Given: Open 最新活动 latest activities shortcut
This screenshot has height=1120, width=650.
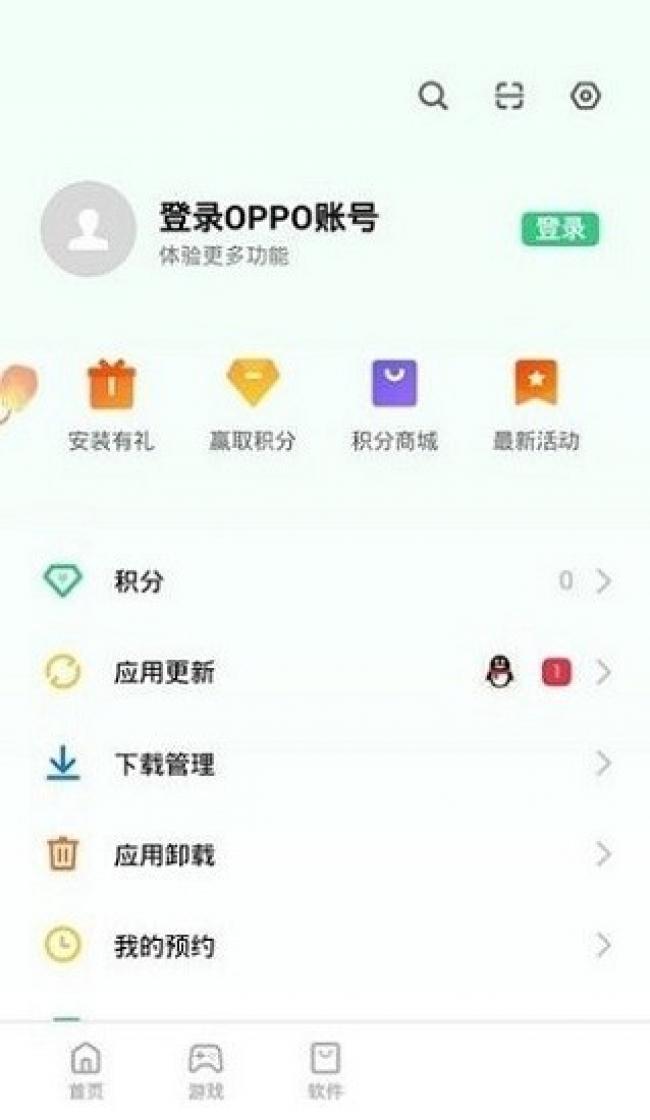Looking at the screenshot, I should tap(536, 405).
